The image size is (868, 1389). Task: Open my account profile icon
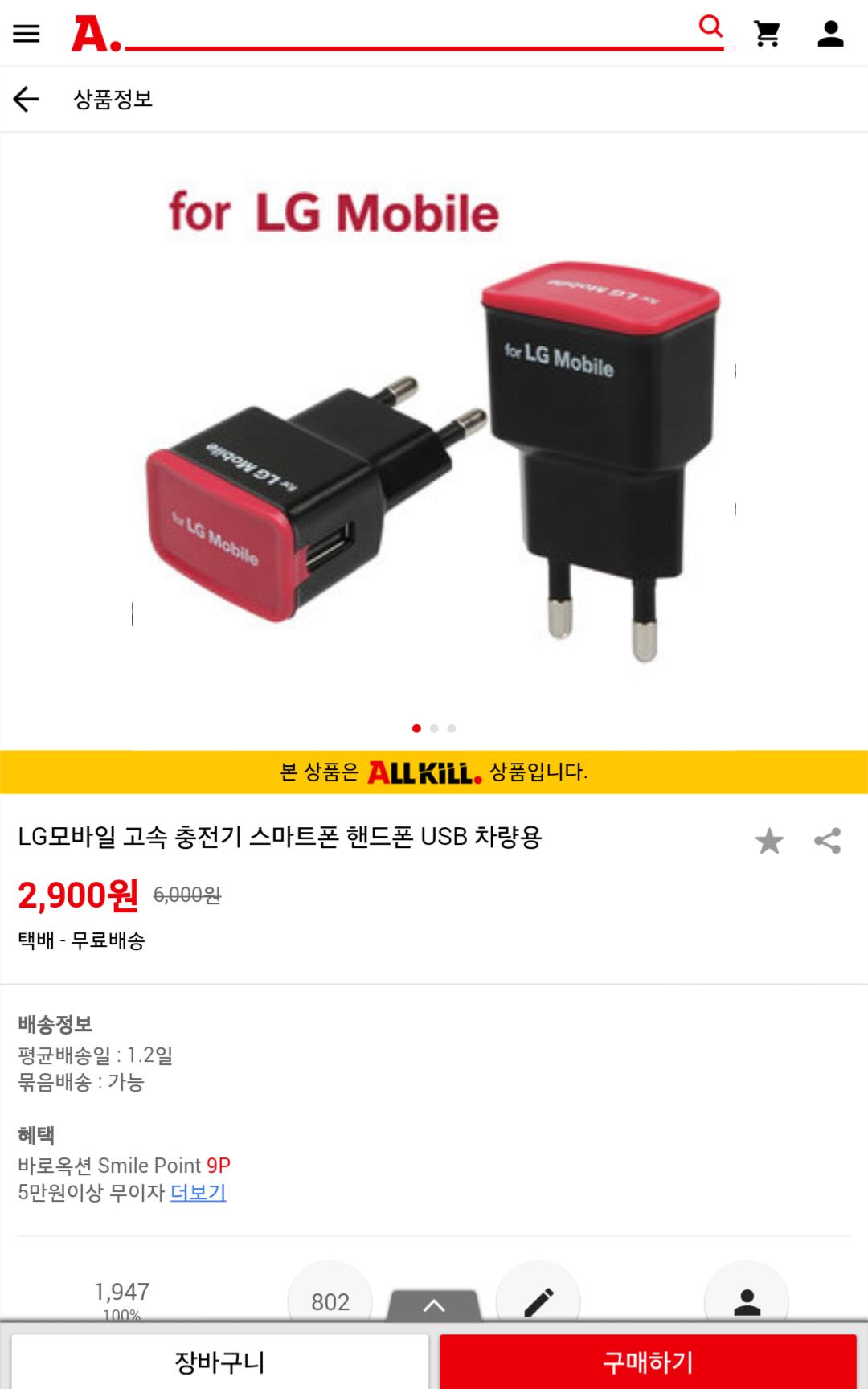[830, 33]
